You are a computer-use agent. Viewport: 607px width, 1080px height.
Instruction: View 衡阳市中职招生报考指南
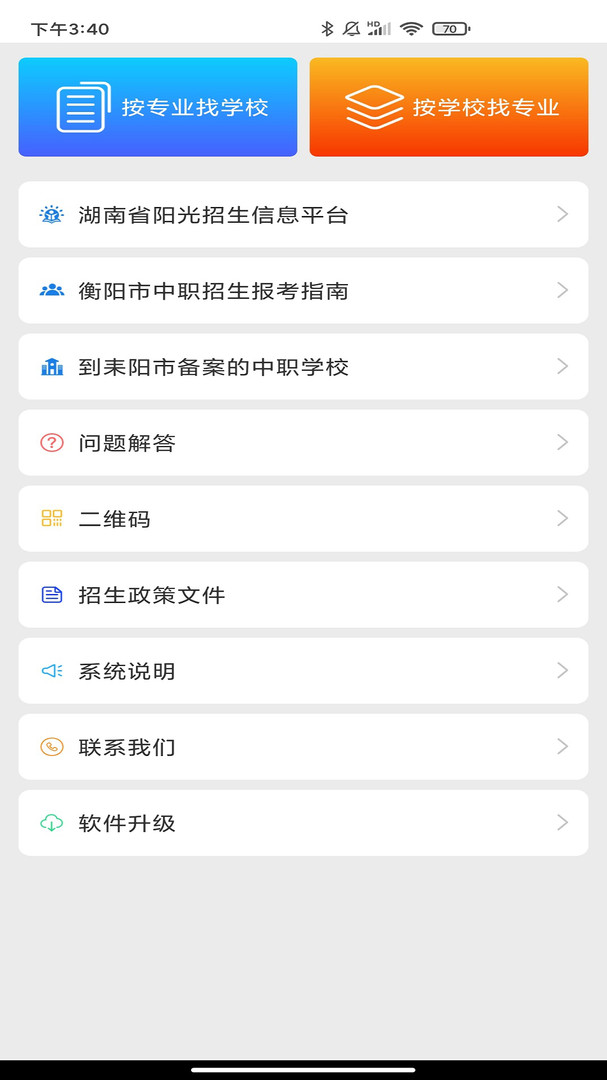point(303,291)
